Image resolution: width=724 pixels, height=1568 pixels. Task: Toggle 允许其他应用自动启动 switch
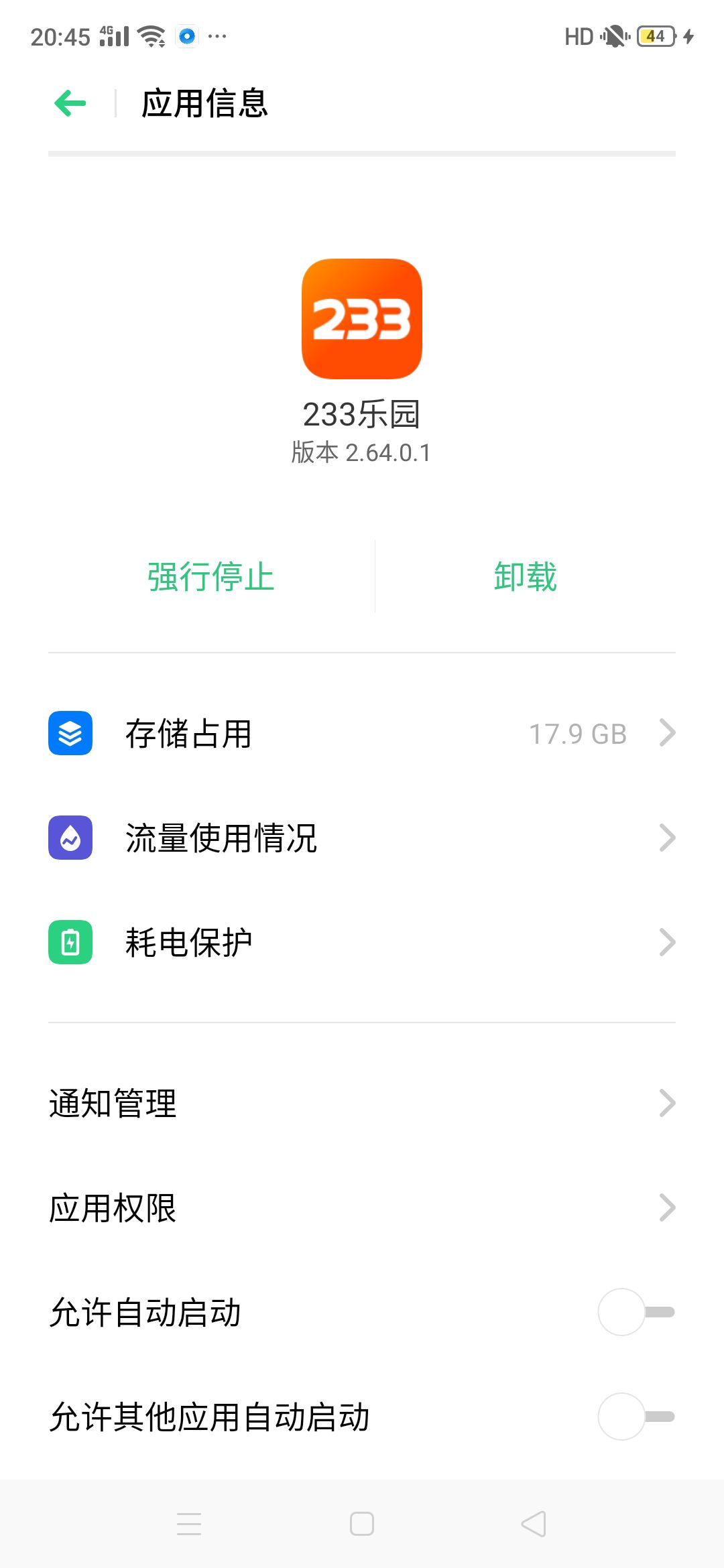(636, 1417)
